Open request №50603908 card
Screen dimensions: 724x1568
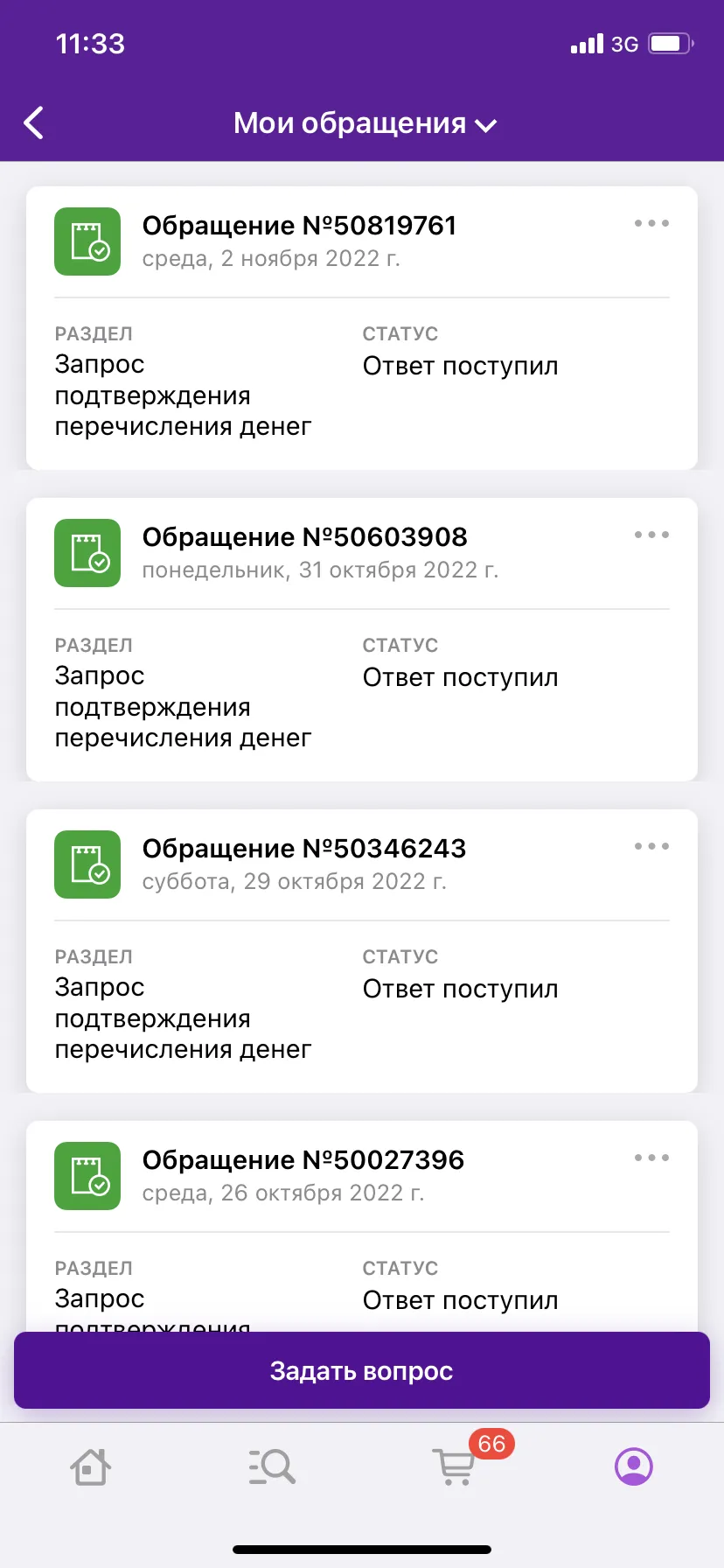[362, 640]
